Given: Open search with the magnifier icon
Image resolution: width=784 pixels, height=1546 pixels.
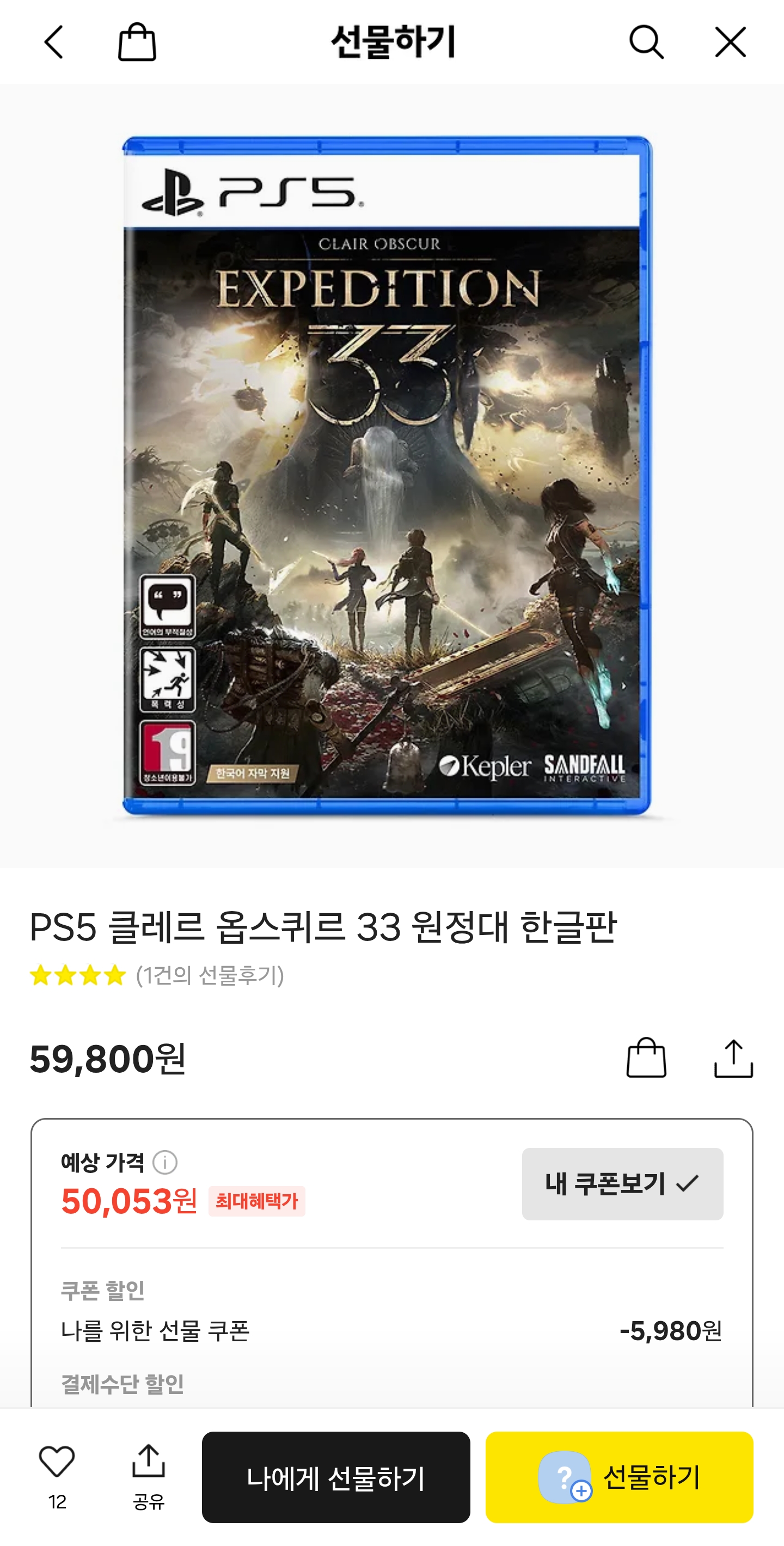Looking at the screenshot, I should (646, 42).
